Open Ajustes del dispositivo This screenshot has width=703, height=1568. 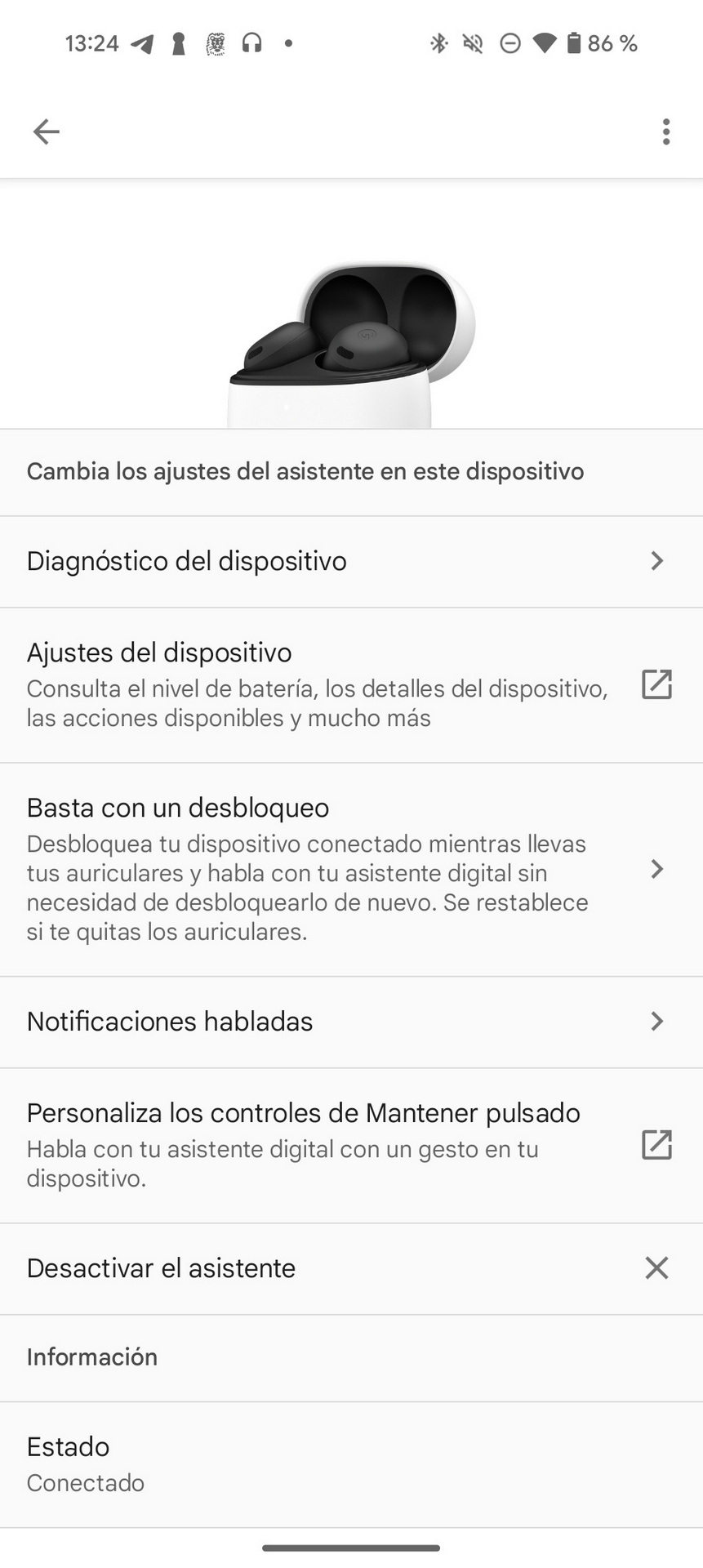(351, 685)
